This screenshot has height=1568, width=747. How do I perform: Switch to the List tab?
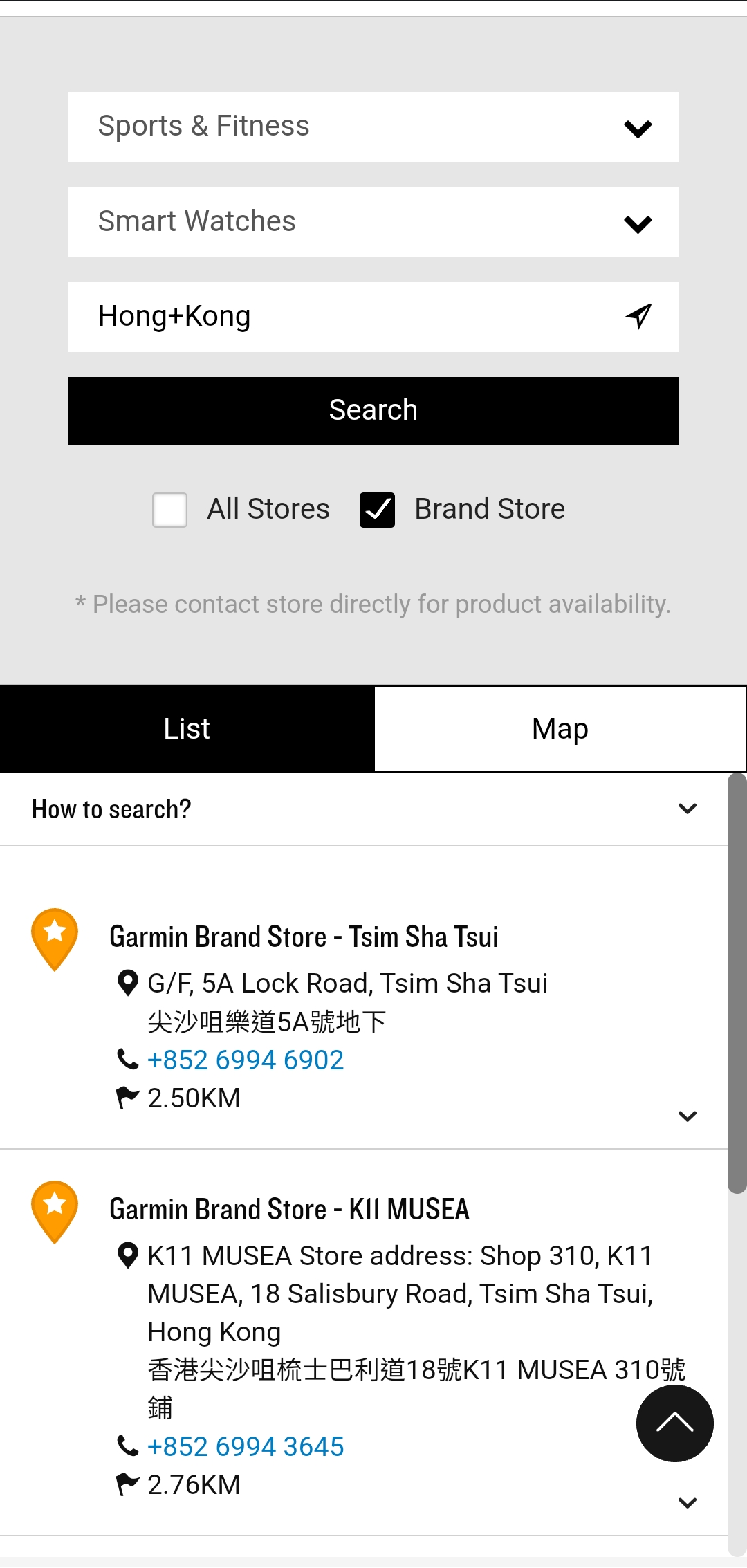187,729
